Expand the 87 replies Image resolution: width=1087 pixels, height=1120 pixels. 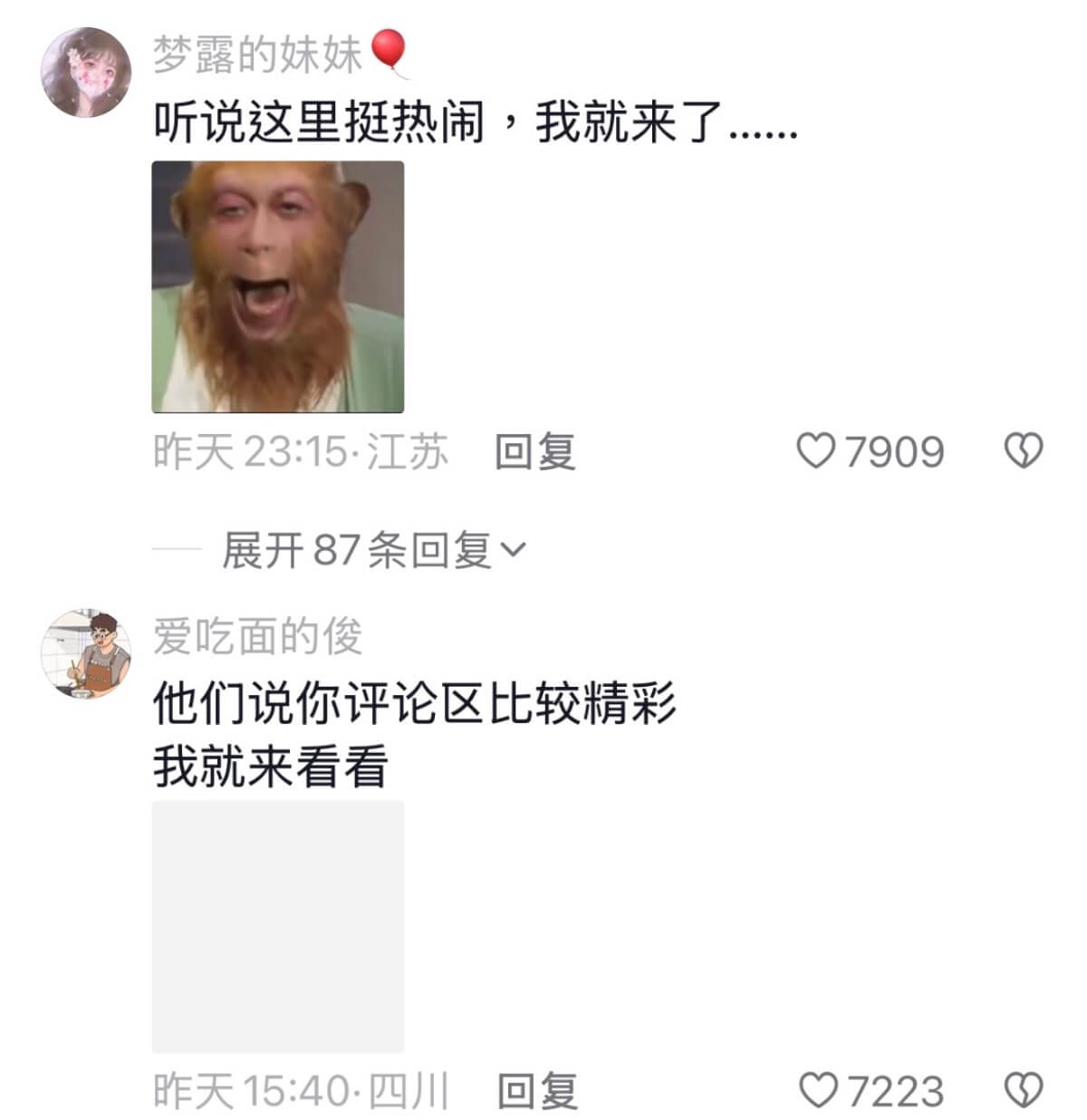[372, 550]
